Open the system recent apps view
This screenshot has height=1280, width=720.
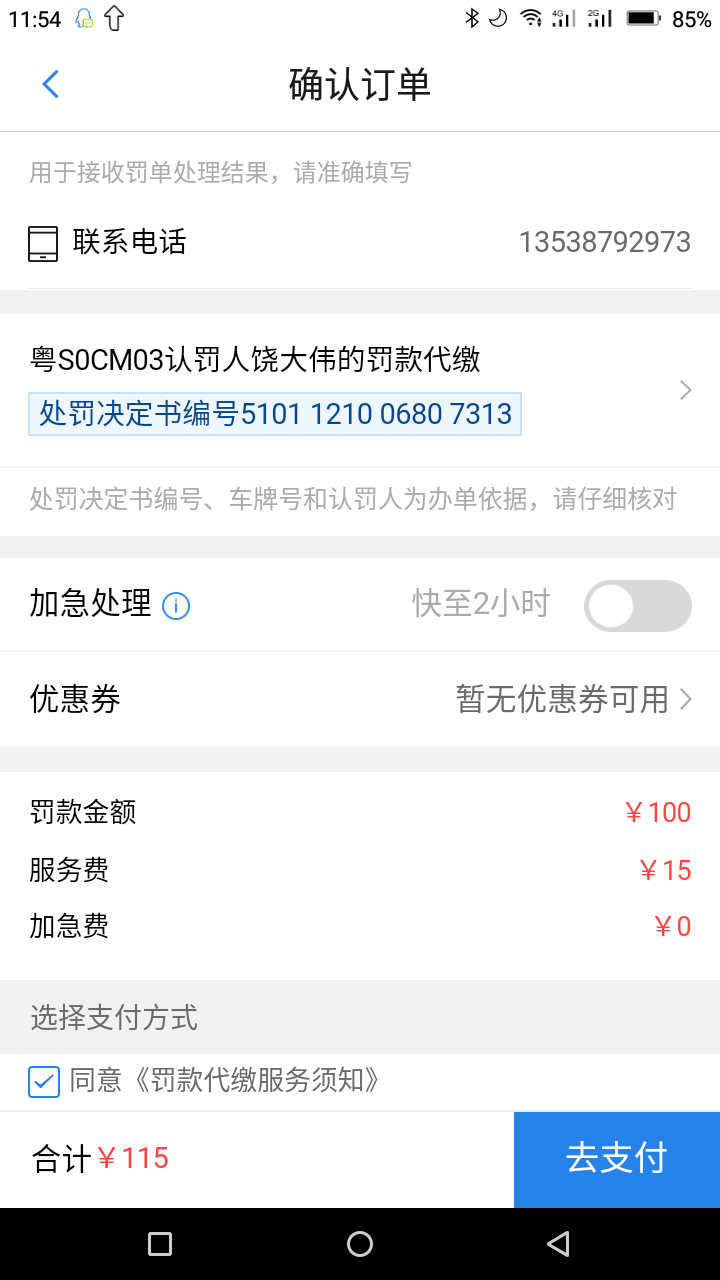[160, 1244]
